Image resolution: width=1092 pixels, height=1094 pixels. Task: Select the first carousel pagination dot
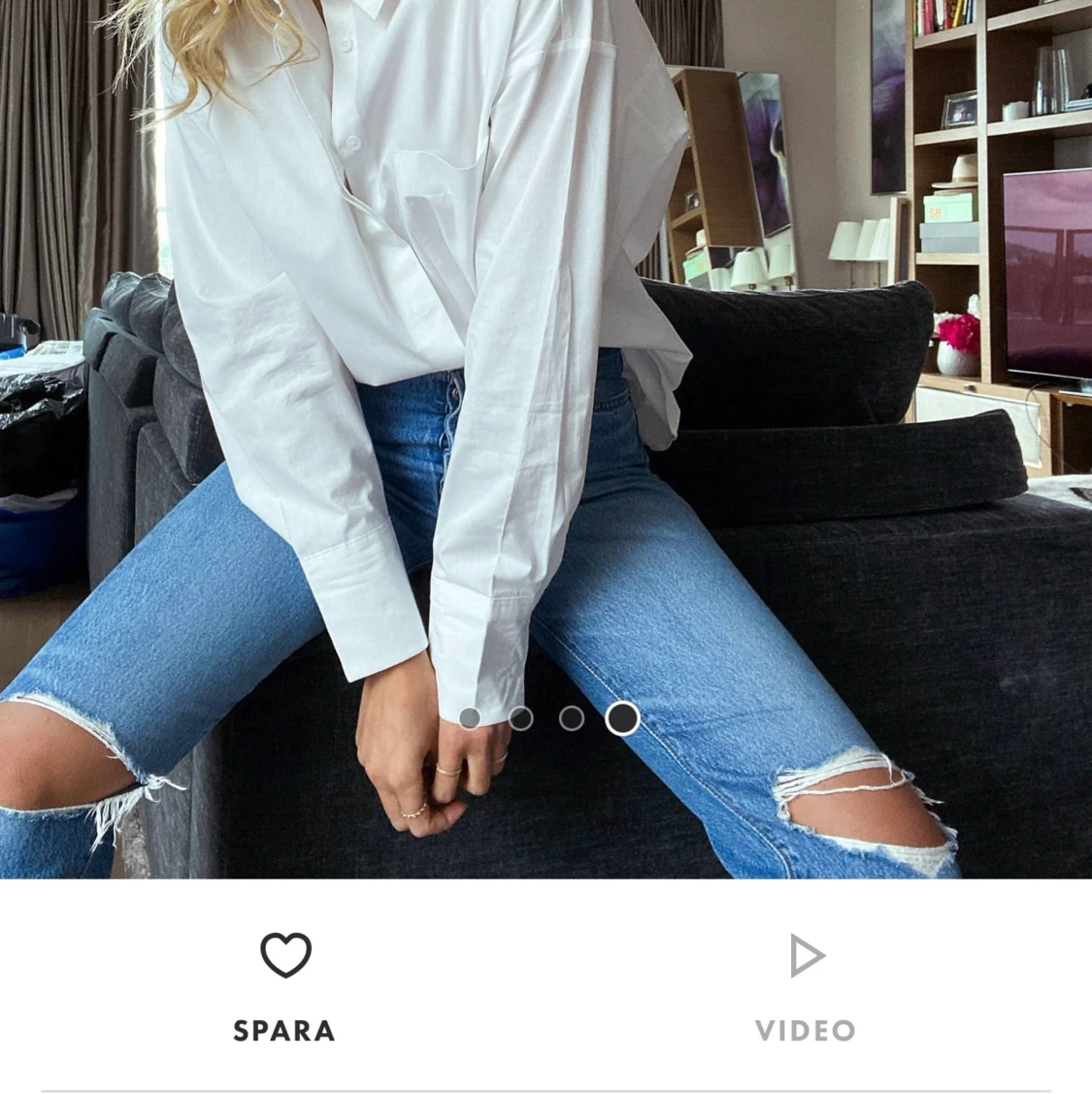coord(472,718)
